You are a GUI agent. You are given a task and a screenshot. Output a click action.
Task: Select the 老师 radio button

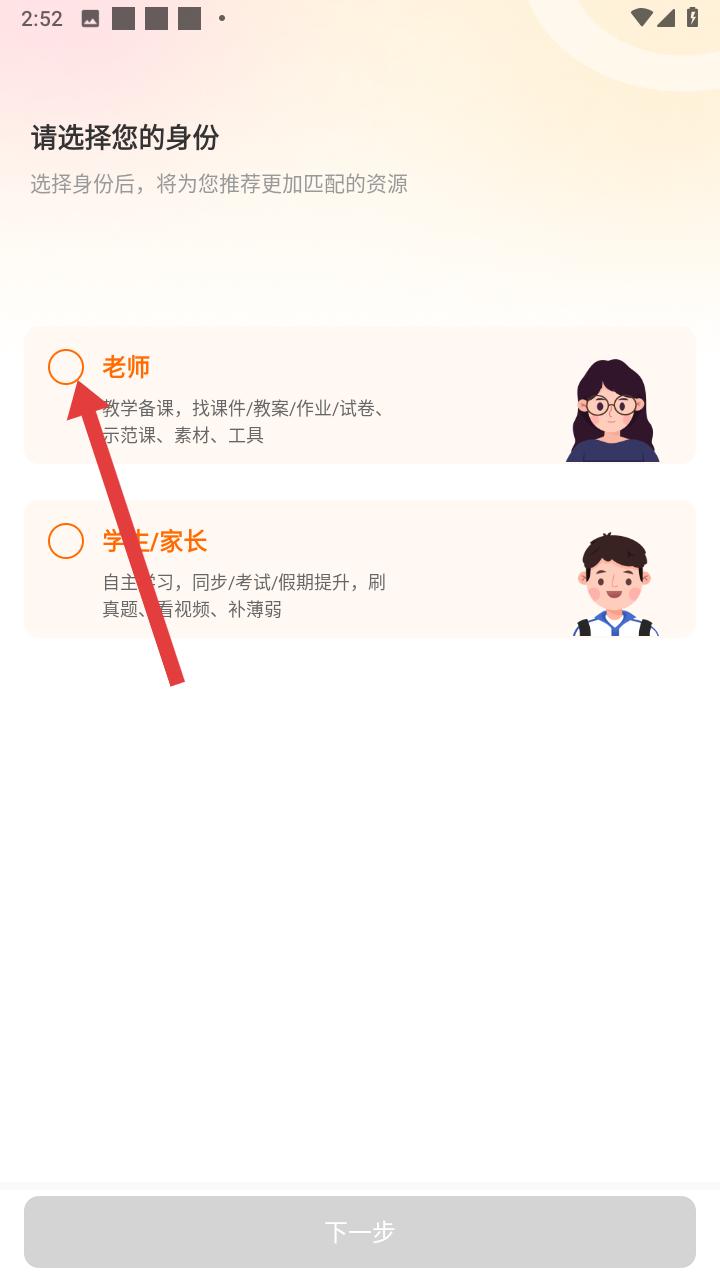(x=66, y=367)
